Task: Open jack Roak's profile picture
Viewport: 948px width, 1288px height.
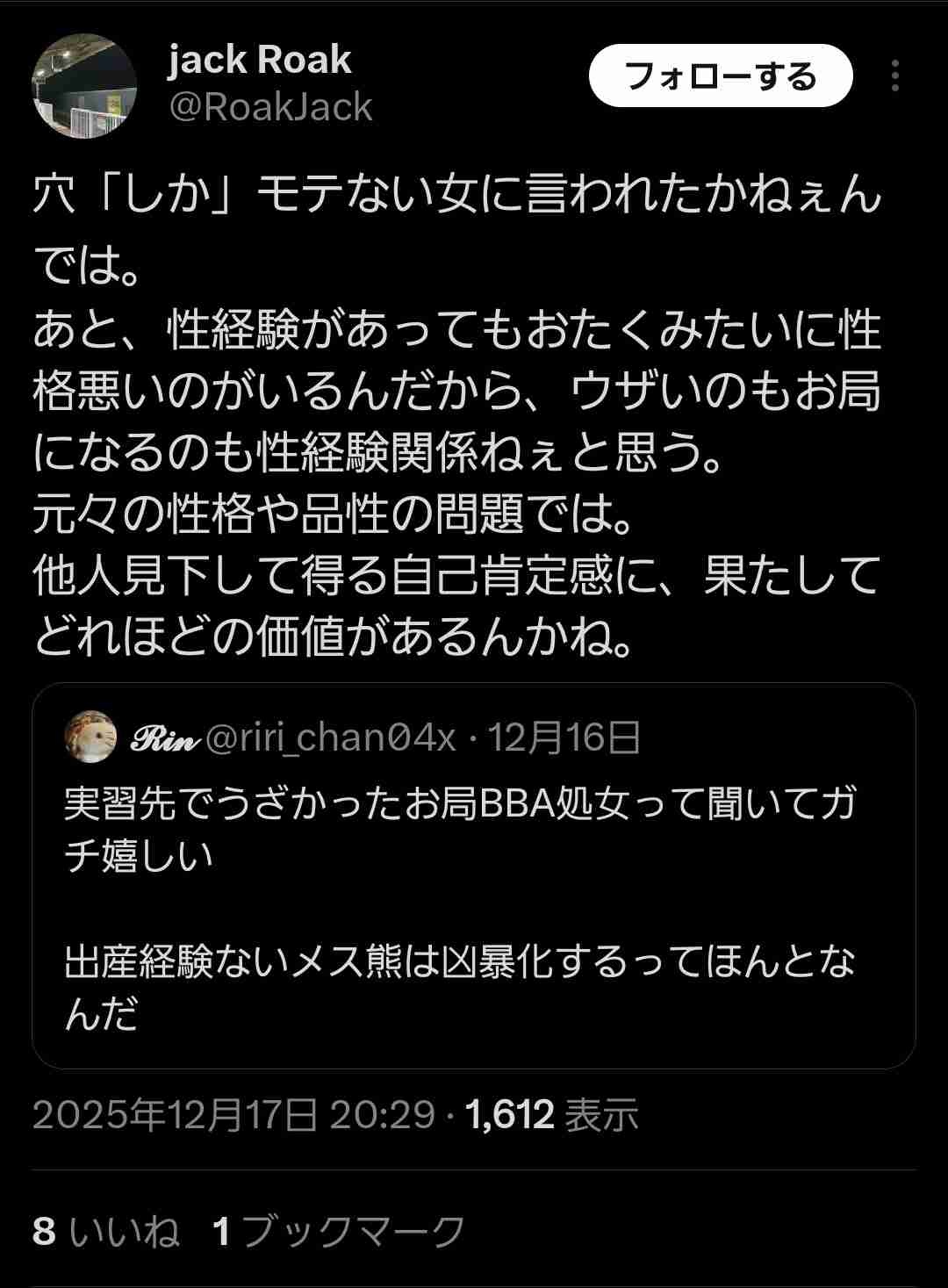Action: click(84, 86)
